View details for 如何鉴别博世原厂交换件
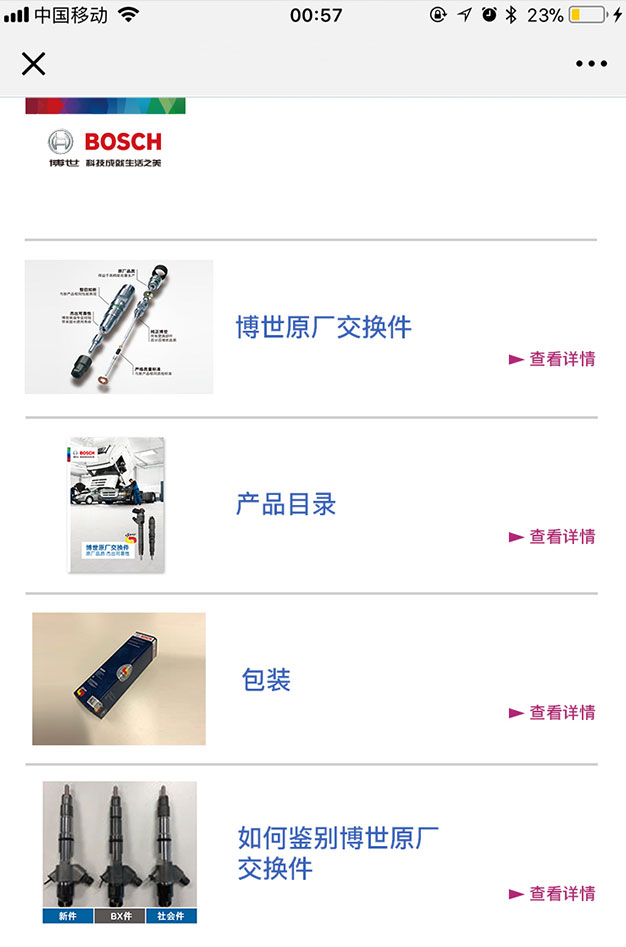Screen dimensions: 626x947 (553, 893)
